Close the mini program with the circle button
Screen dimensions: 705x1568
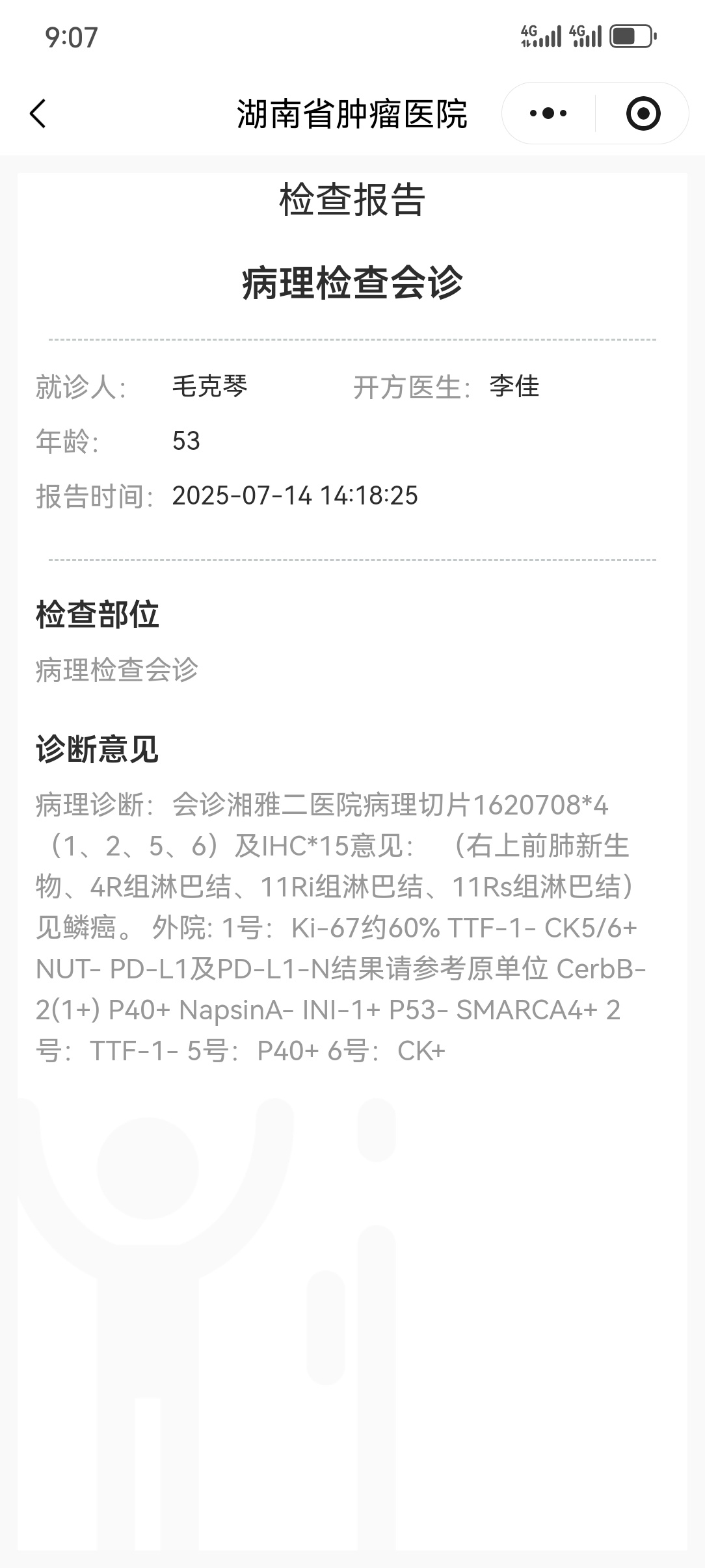pyautogui.click(x=643, y=114)
